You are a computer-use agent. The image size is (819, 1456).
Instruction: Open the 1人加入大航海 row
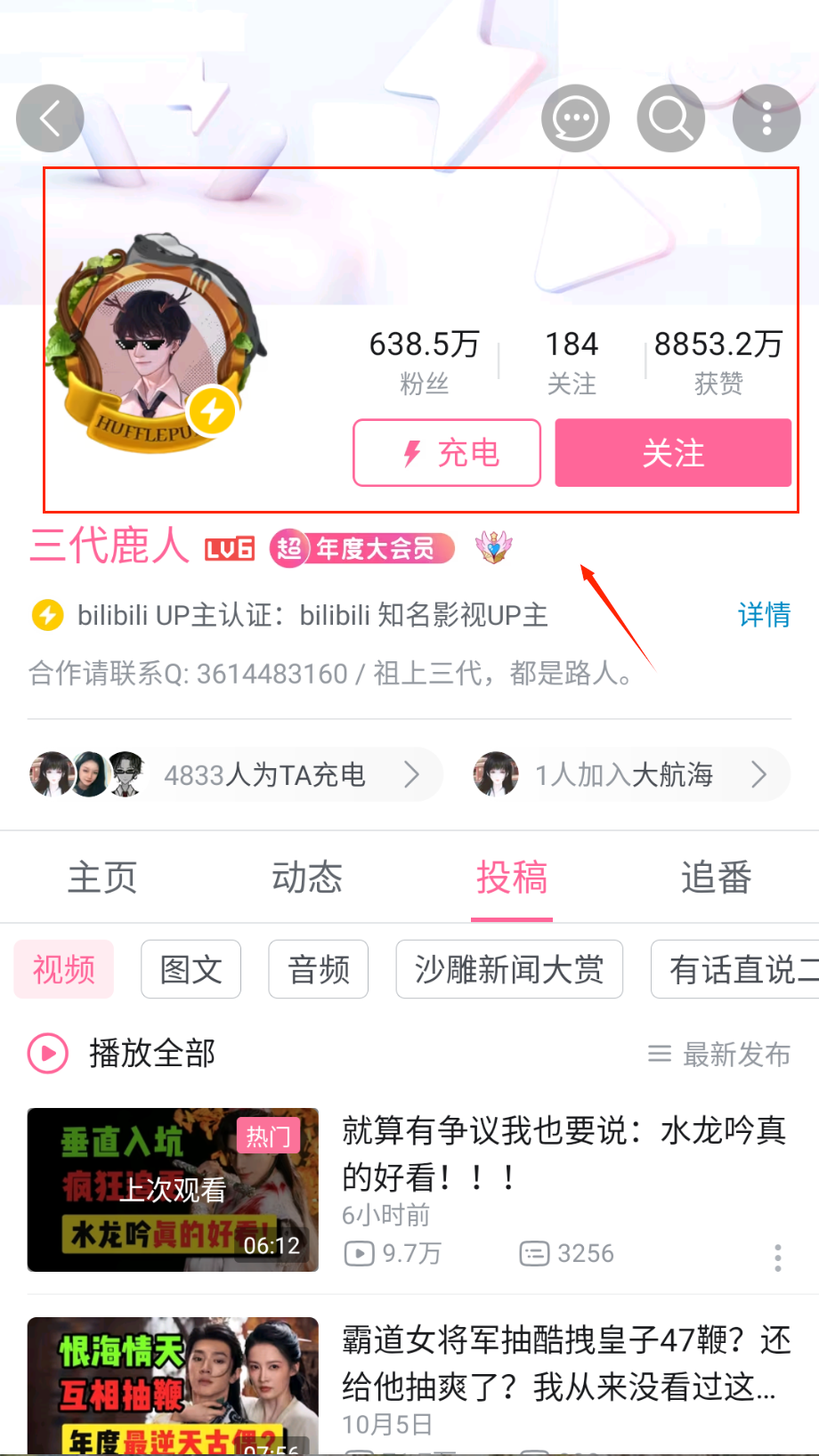click(x=630, y=774)
